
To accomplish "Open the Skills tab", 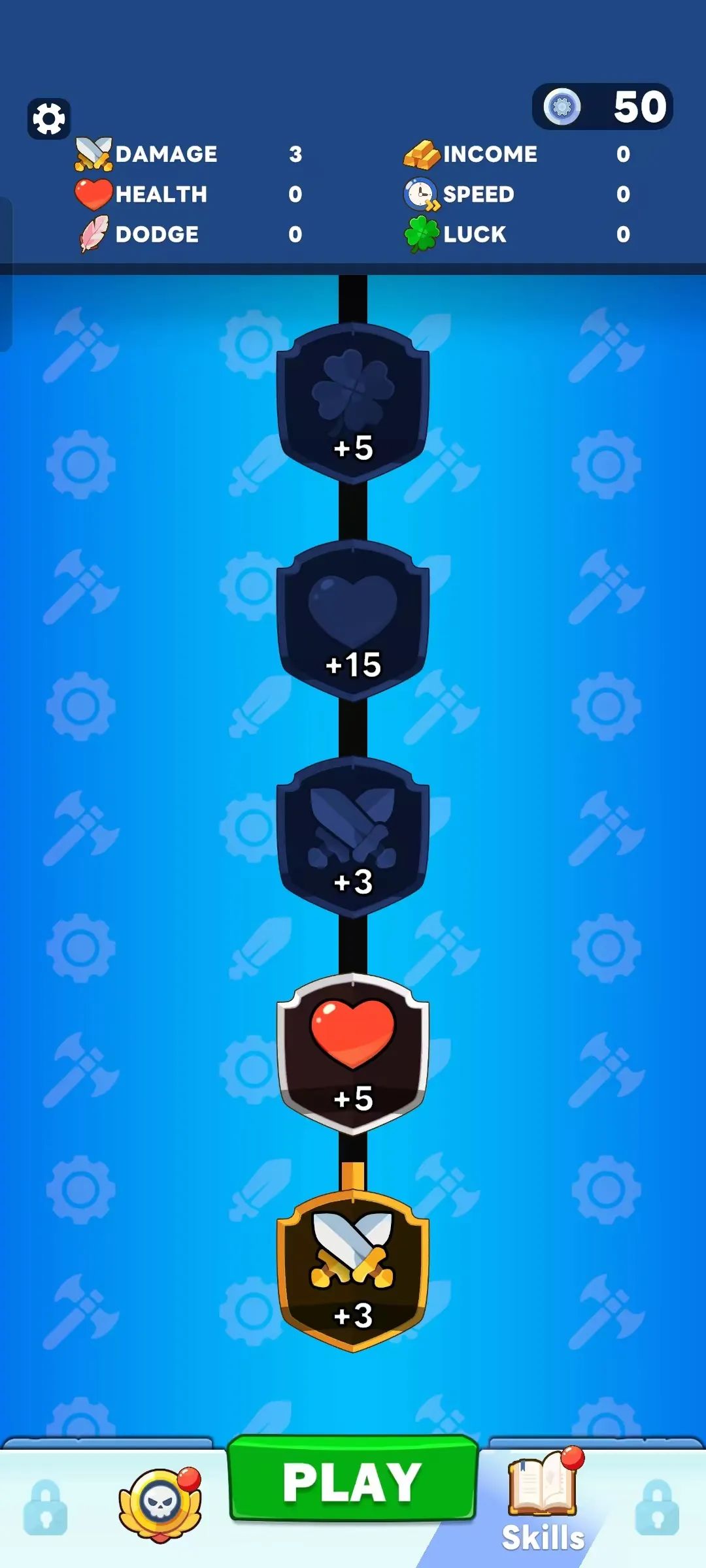I will [x=543, y=1503].
